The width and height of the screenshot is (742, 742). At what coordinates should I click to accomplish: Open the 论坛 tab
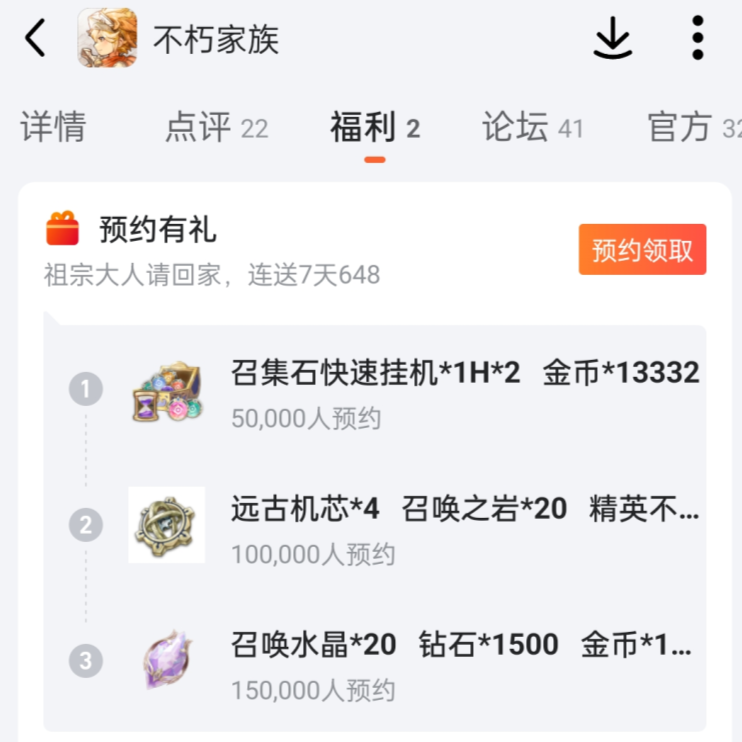pyautogui.click(x=532, y=128)
